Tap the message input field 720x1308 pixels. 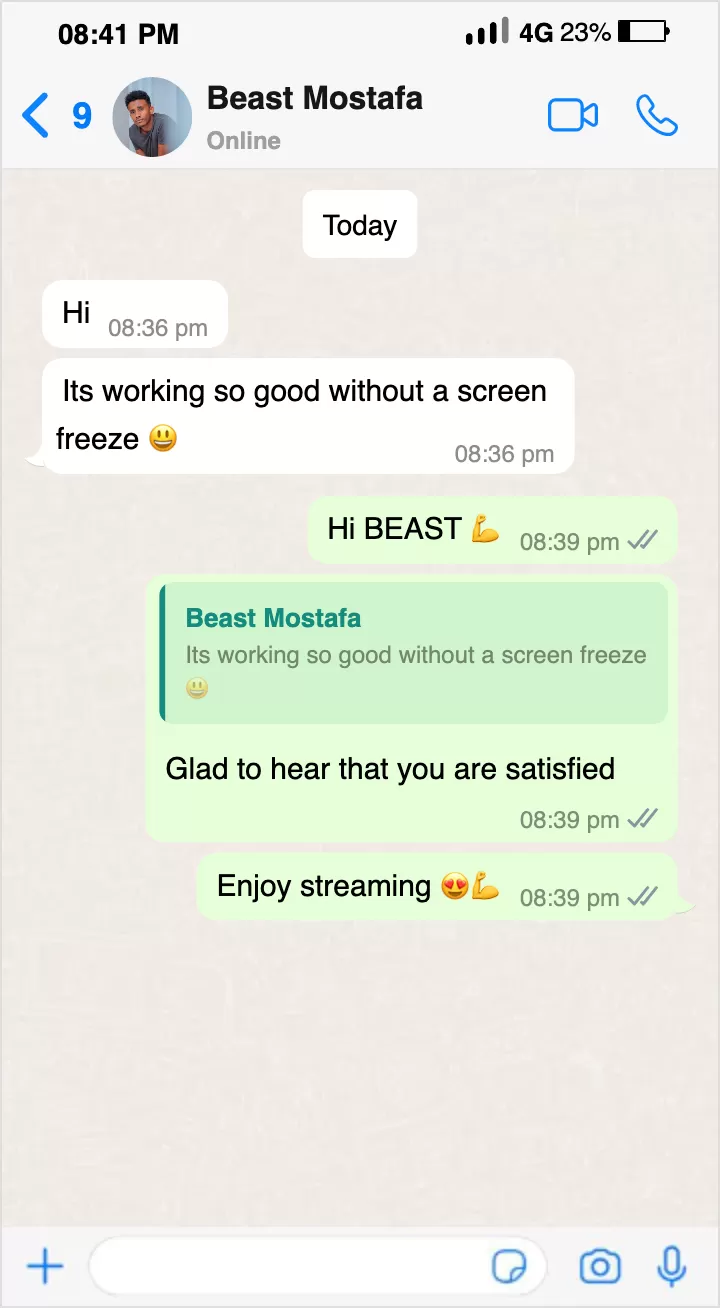click(290, 1268)
